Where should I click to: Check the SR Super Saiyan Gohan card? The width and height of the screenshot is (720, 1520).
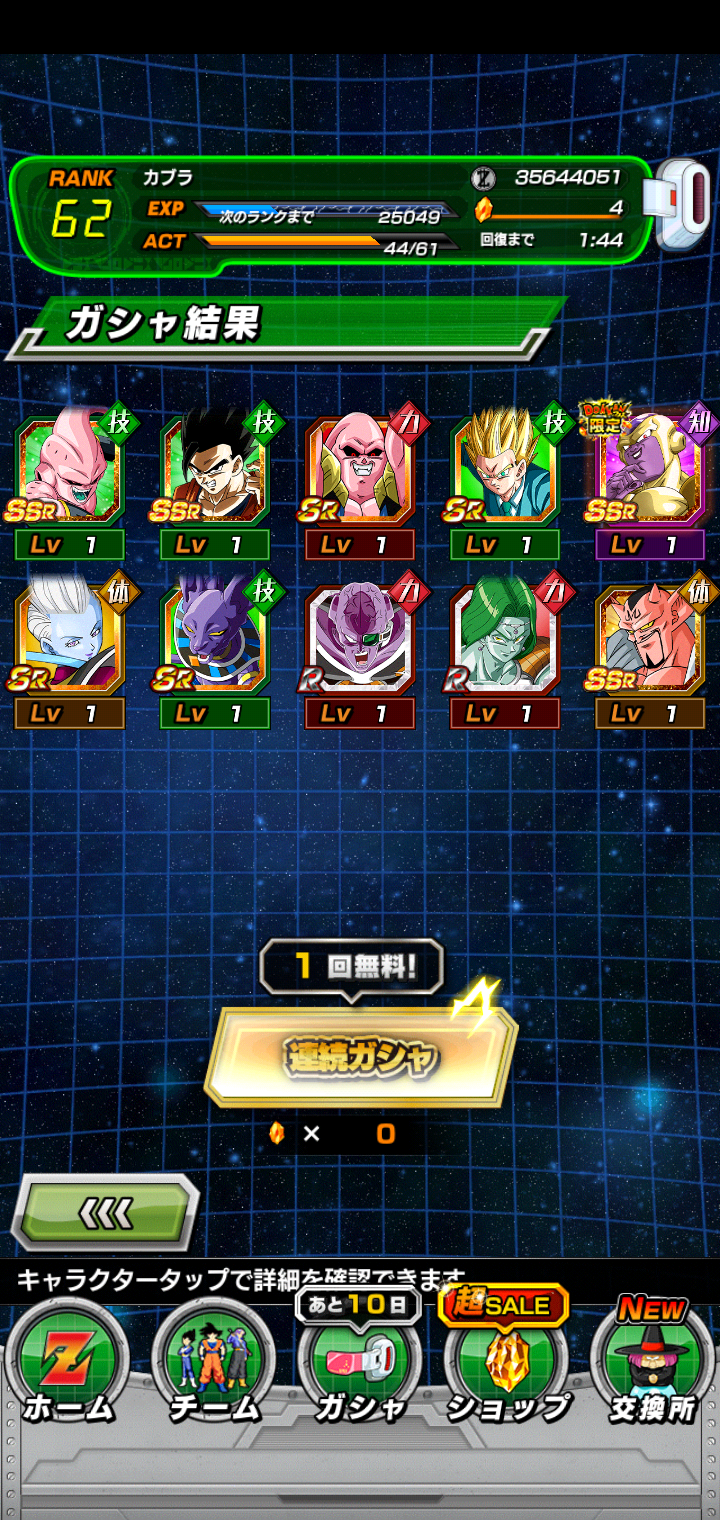[x=505, y=472]
